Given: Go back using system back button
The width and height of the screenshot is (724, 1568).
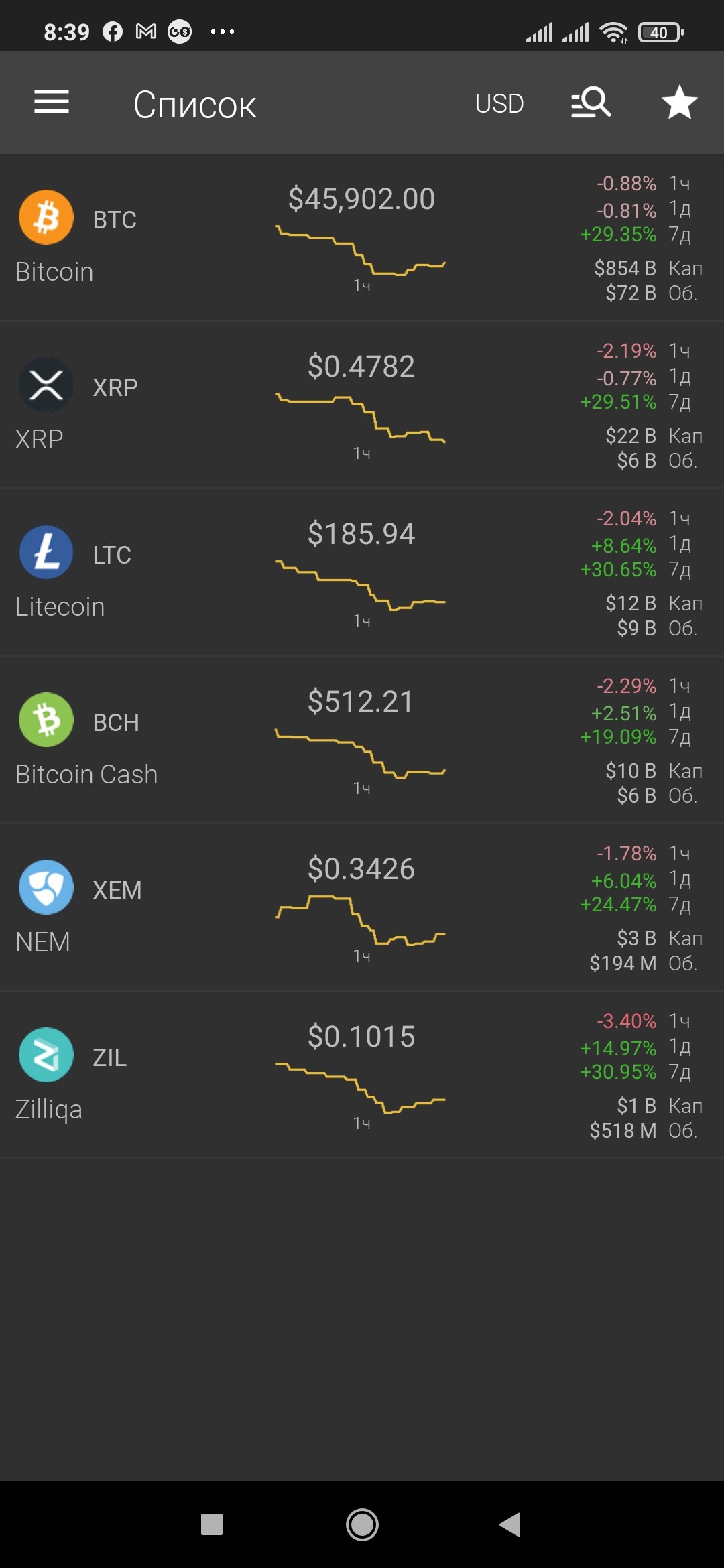Looking at the screenshot, I should (x=511, y=1524).
